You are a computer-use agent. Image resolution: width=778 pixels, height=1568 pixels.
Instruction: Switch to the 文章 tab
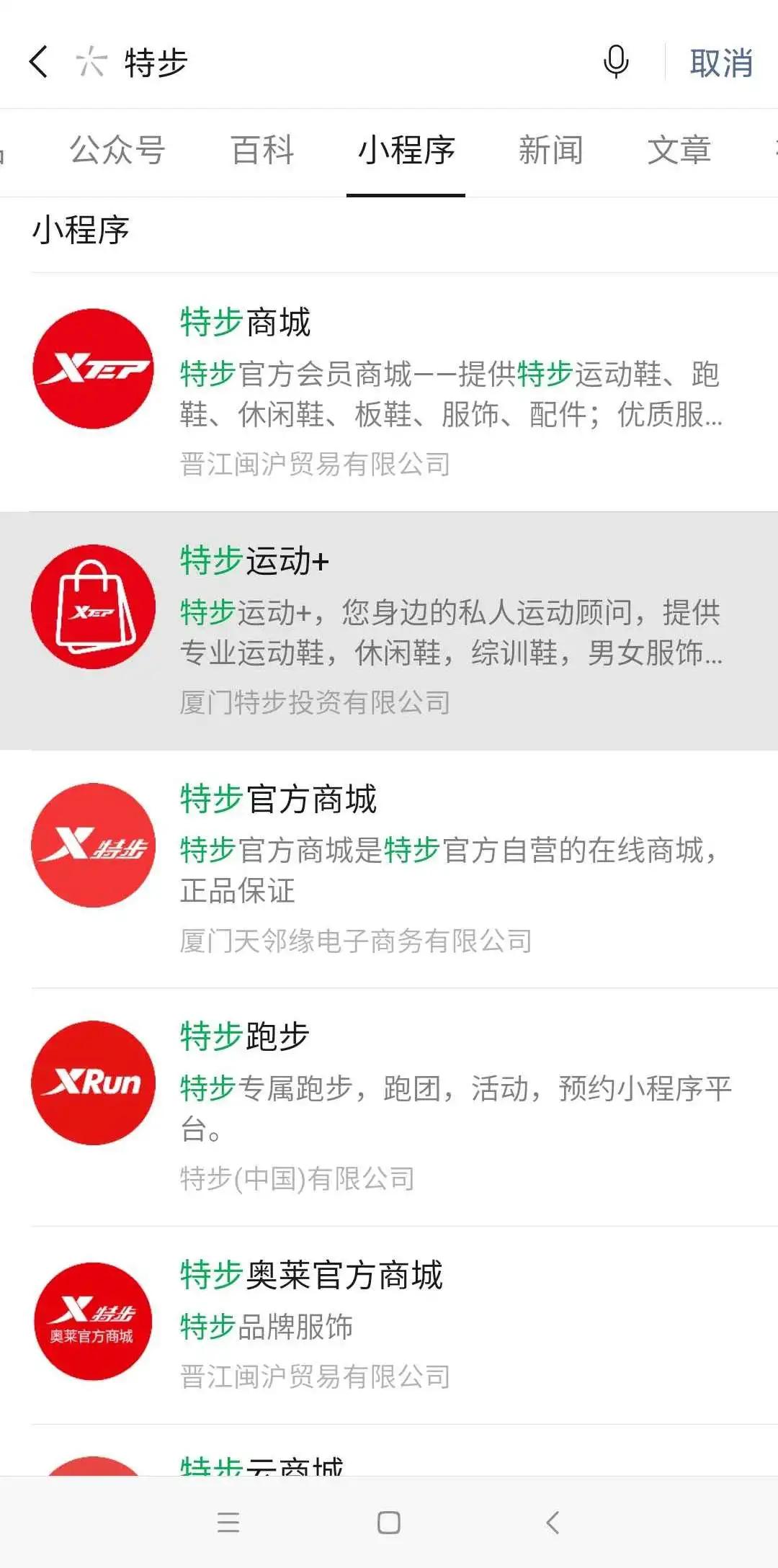[679, 151]
